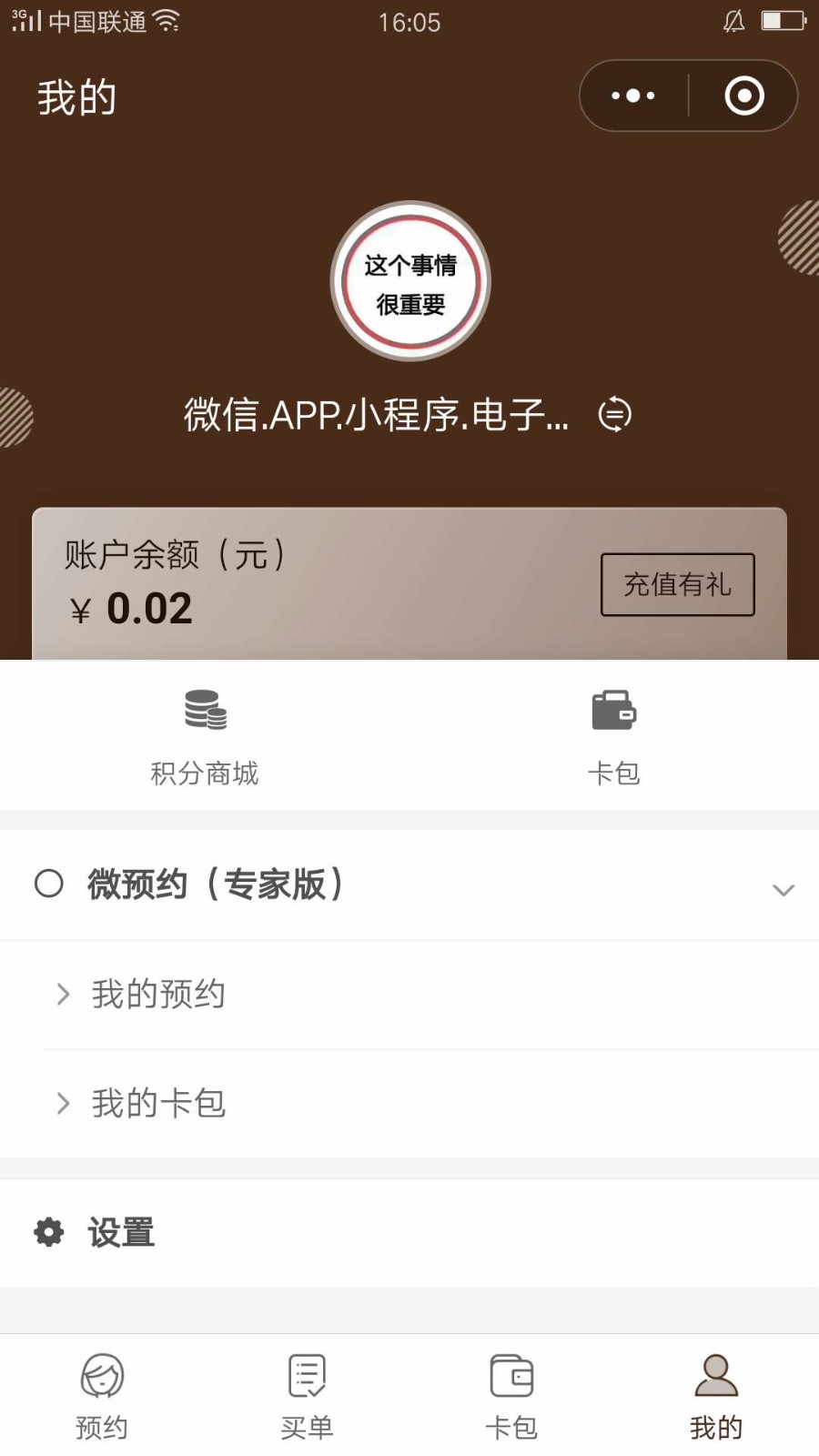Image resolution: width=819 pixels, height=1456 pixels.
Task: Open the mini program more options menu
Action: (633, 96)
